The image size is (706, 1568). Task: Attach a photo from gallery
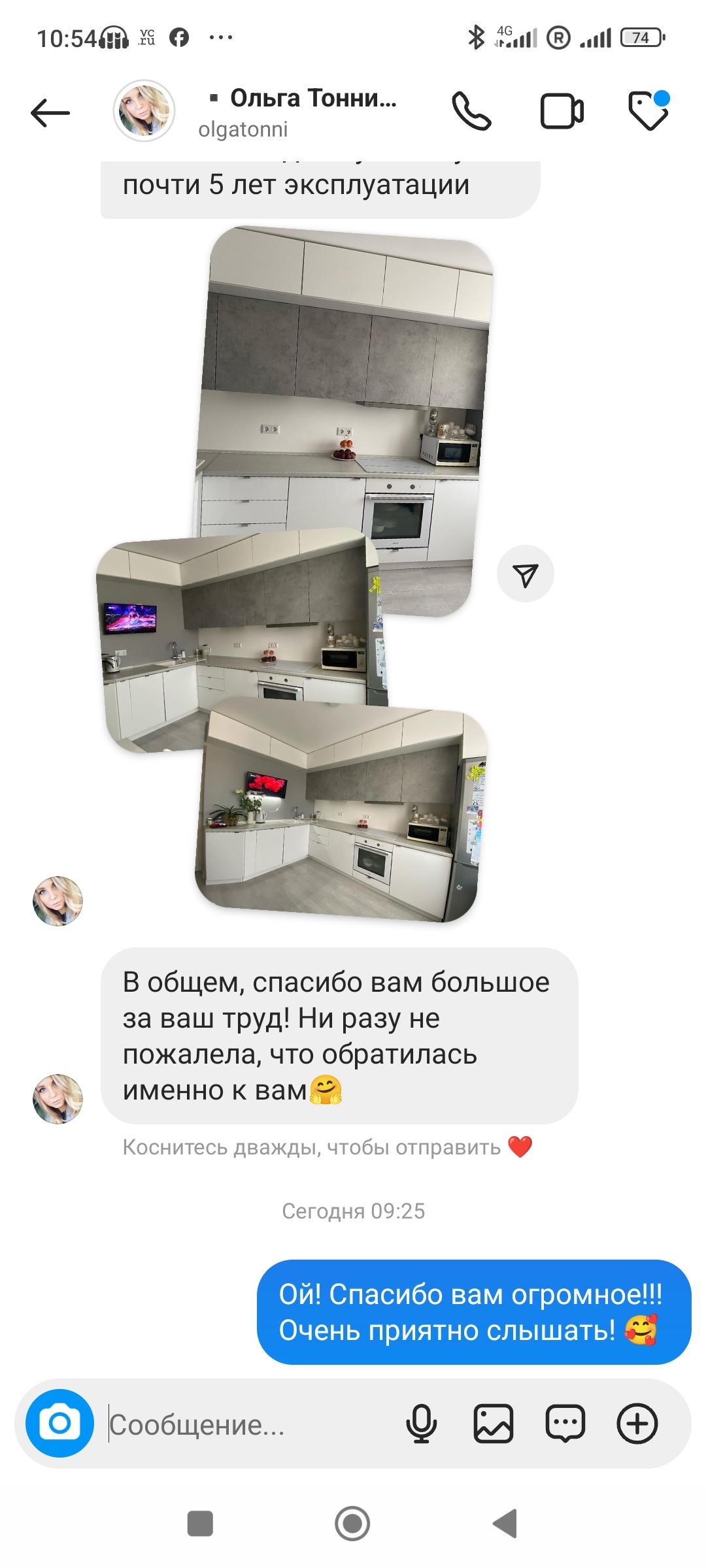494,1423
